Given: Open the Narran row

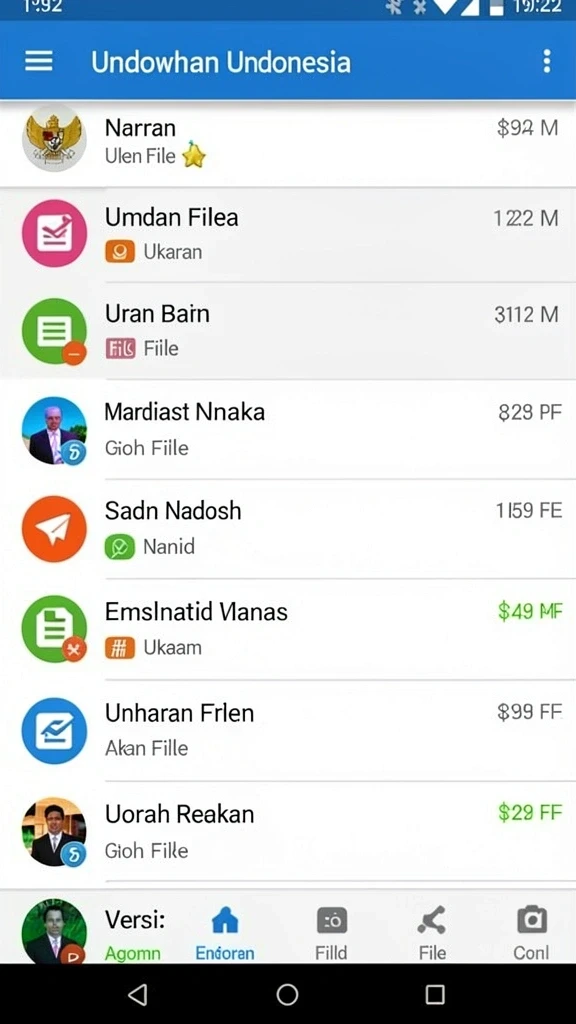Looking at the screenshot, I should click(x=288, y=144).
